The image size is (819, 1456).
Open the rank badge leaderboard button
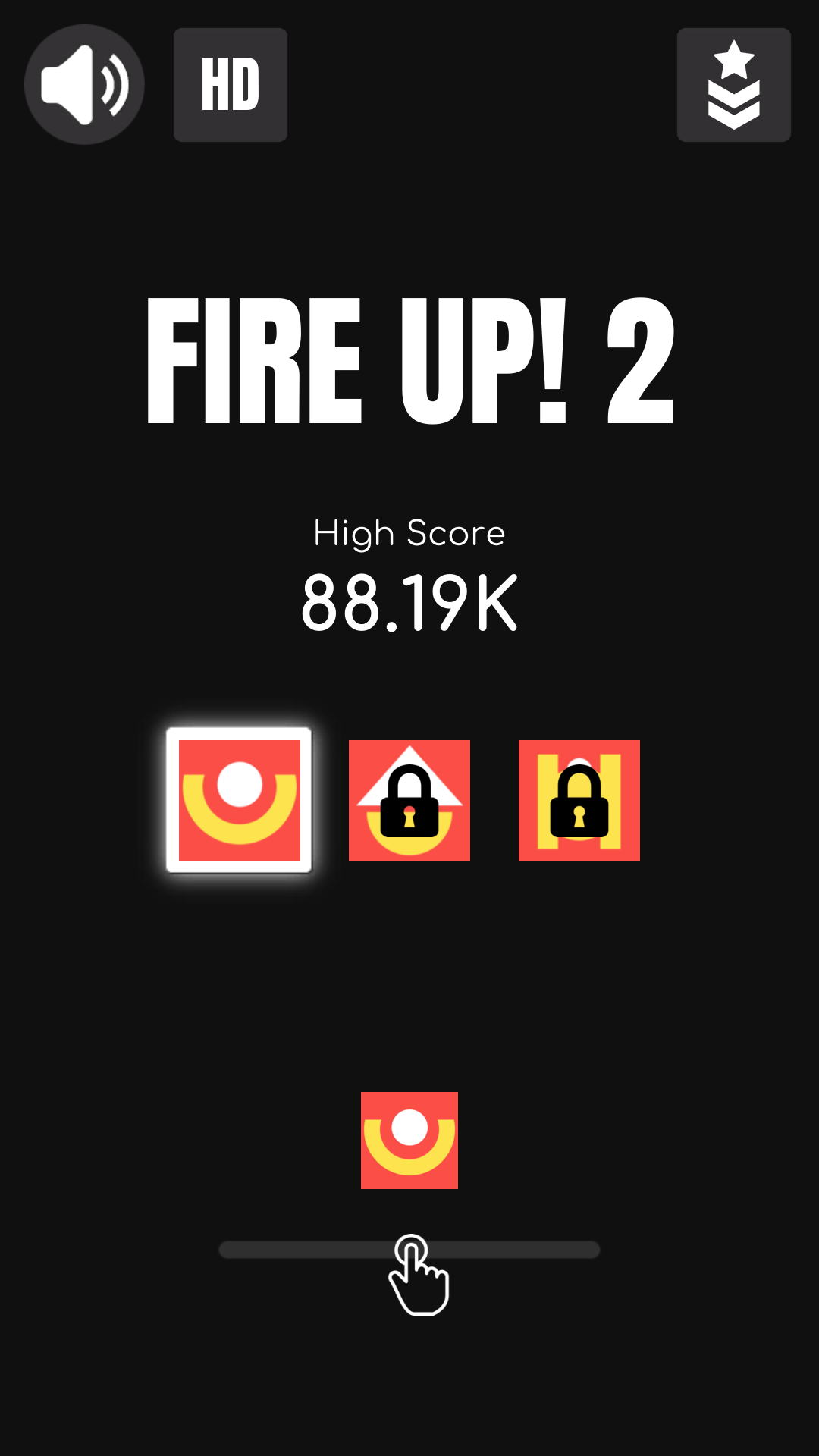pyautogui.click(x=734, y=85)
